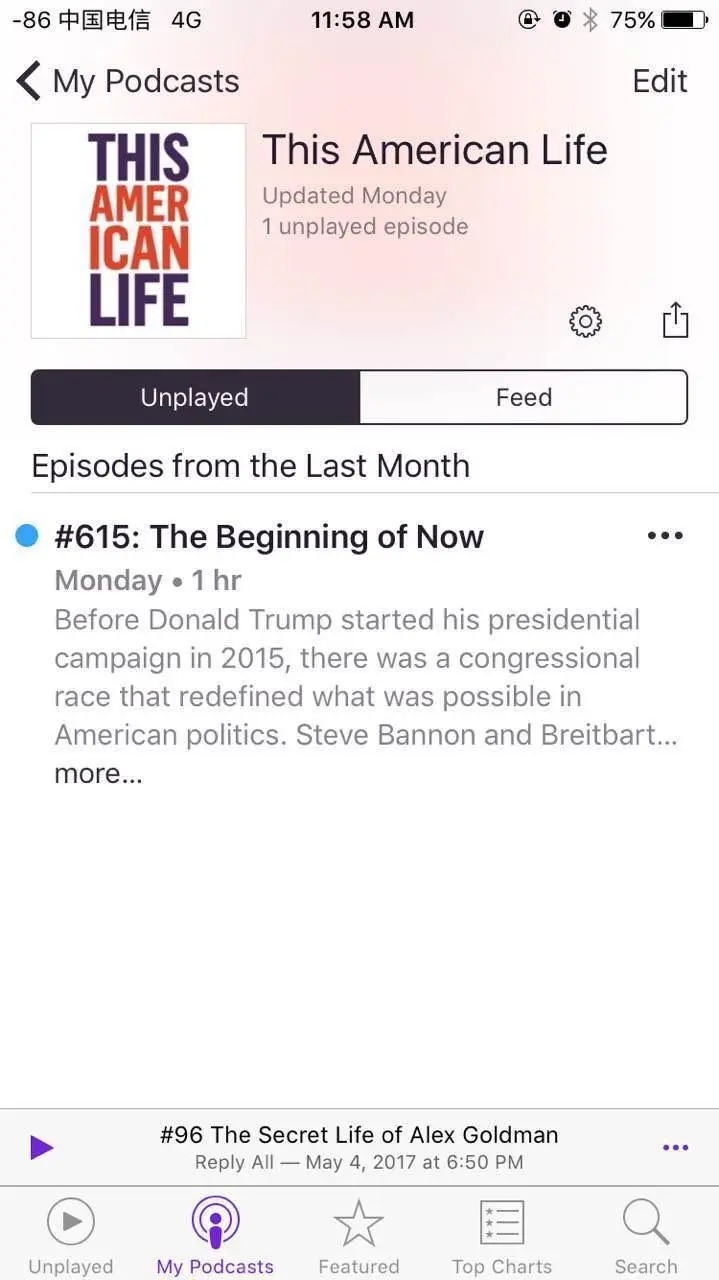This screenshot has height=1280, width=719.
Task: Open the Unplayed tab in bottom bar
Action: point(71,1235)
